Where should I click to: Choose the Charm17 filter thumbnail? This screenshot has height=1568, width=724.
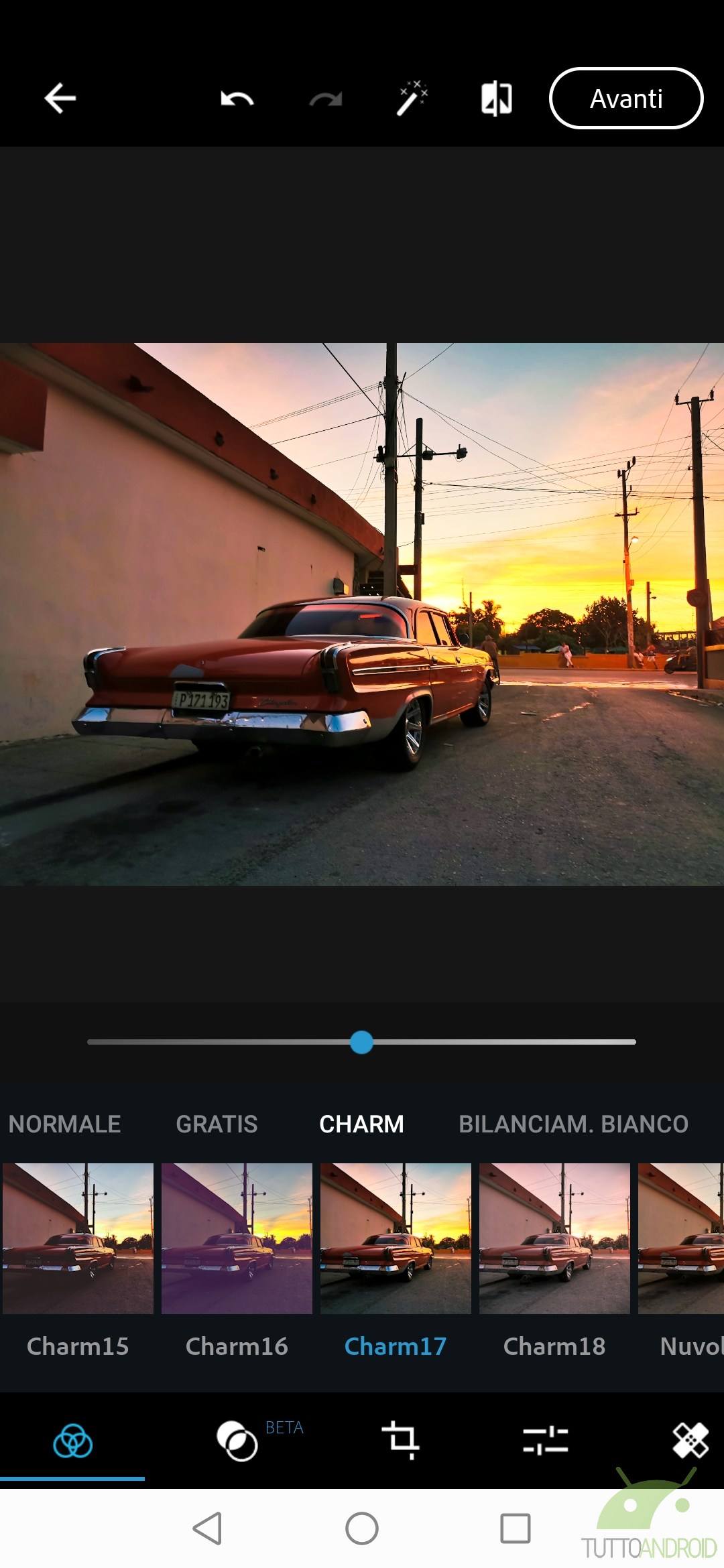396,1238
